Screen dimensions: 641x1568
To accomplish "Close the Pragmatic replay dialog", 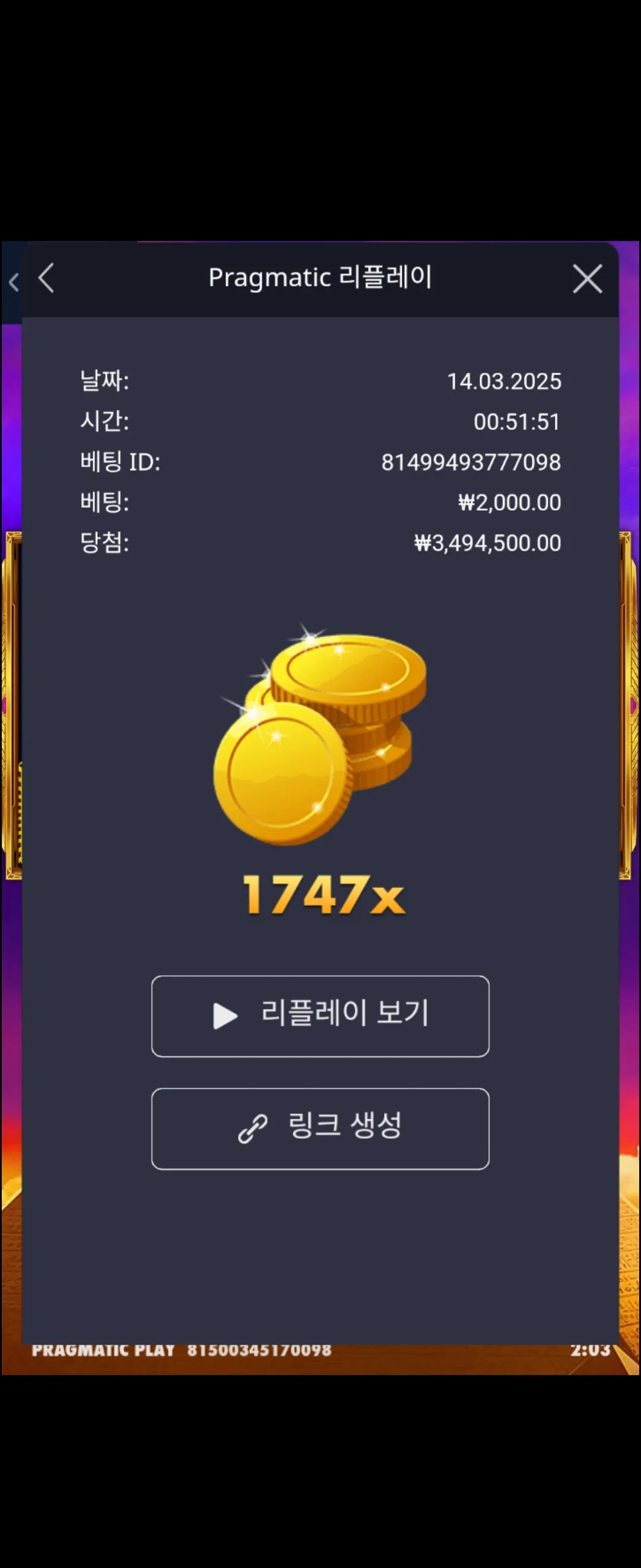I will [x=588, y=279].
